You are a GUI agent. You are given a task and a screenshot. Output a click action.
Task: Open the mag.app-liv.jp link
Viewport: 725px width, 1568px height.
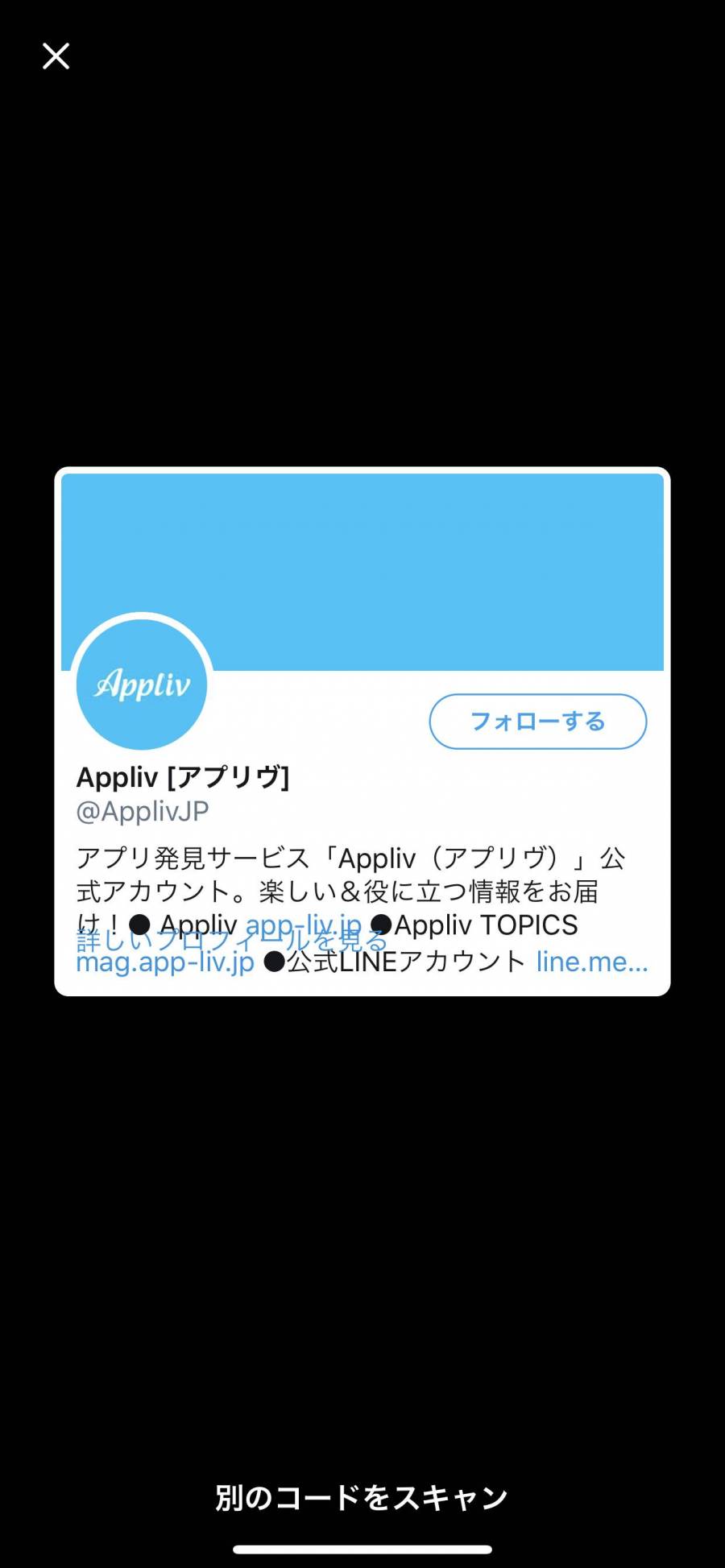pos(165,962)
